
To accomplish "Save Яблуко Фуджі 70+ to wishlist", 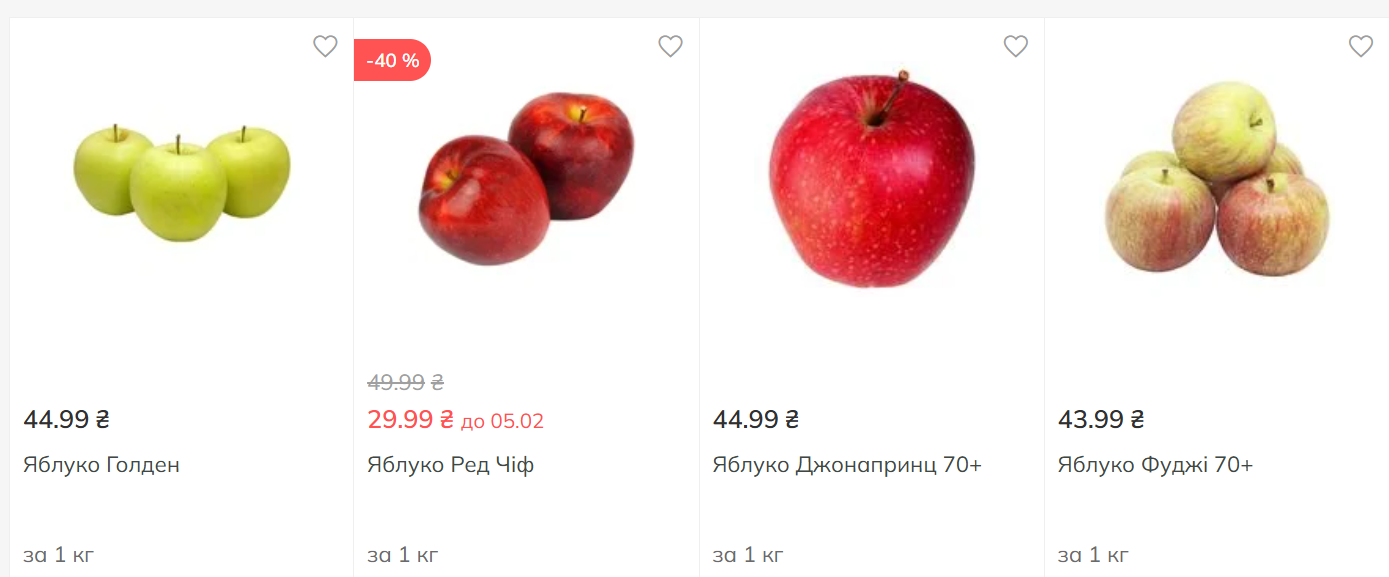I will [x=1360, y=46].
